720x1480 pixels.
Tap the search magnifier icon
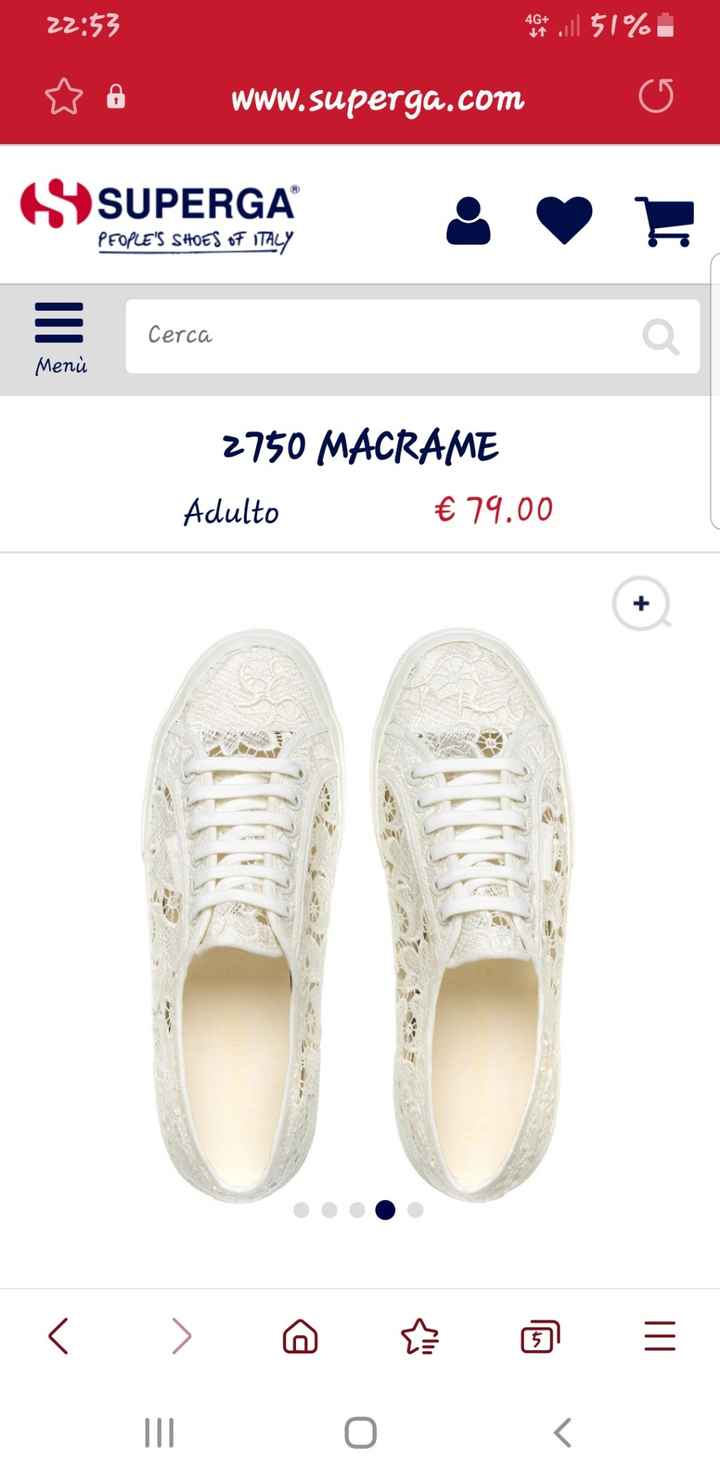(661, 336)
